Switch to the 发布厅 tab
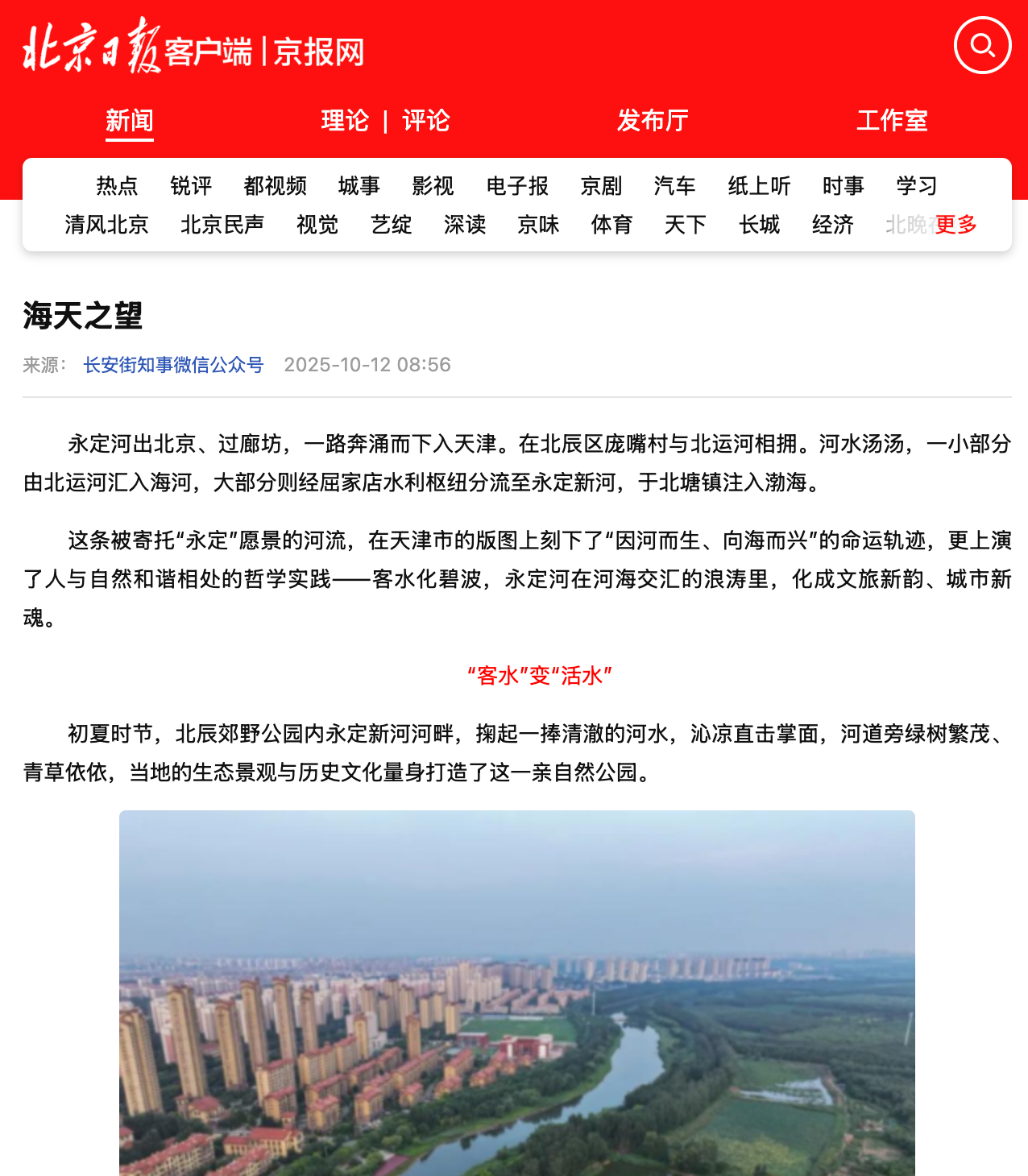The height and width of the screenshot is (1176, 1028). point(653,121)
